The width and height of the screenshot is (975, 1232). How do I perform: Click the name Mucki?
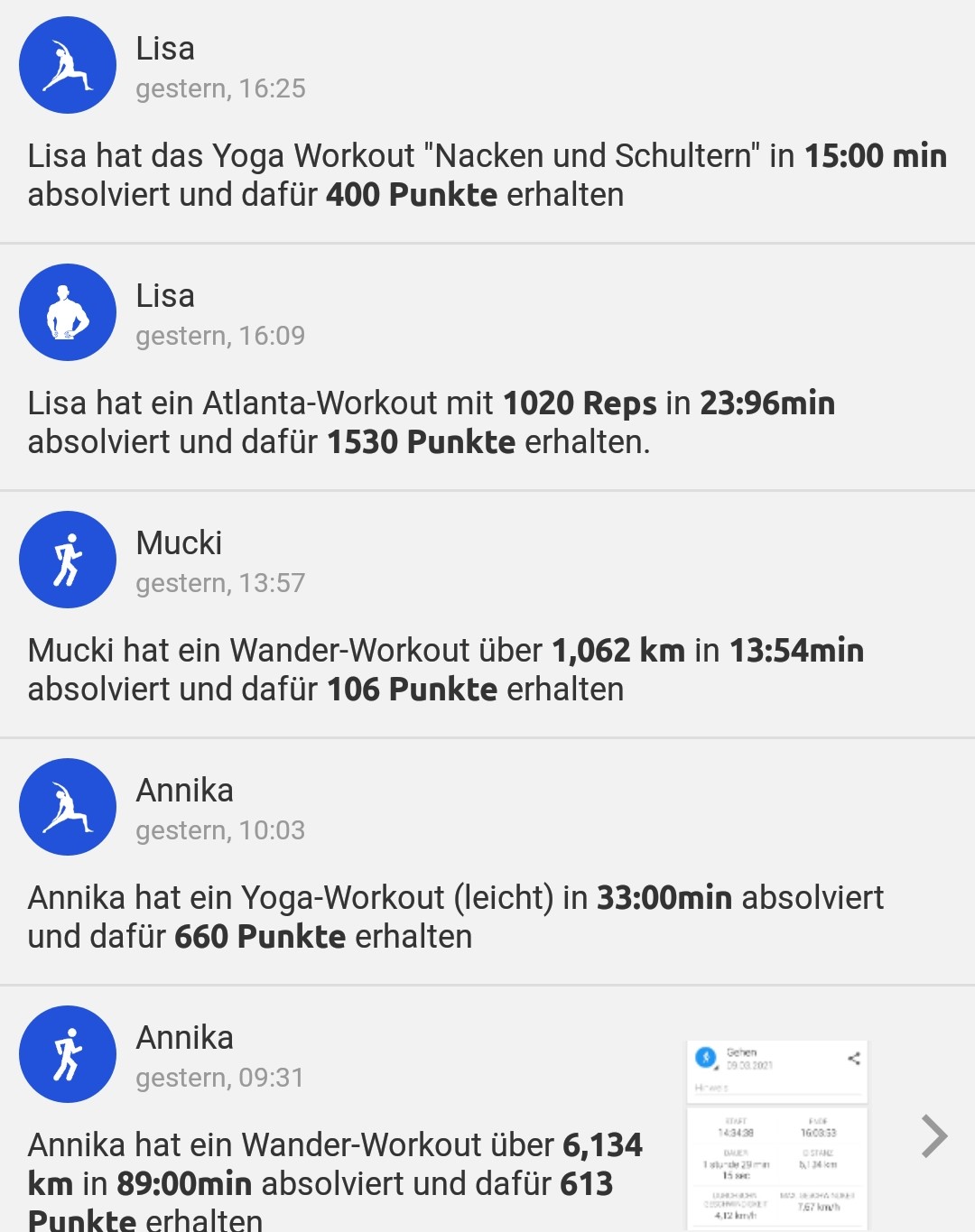point(176,542)
